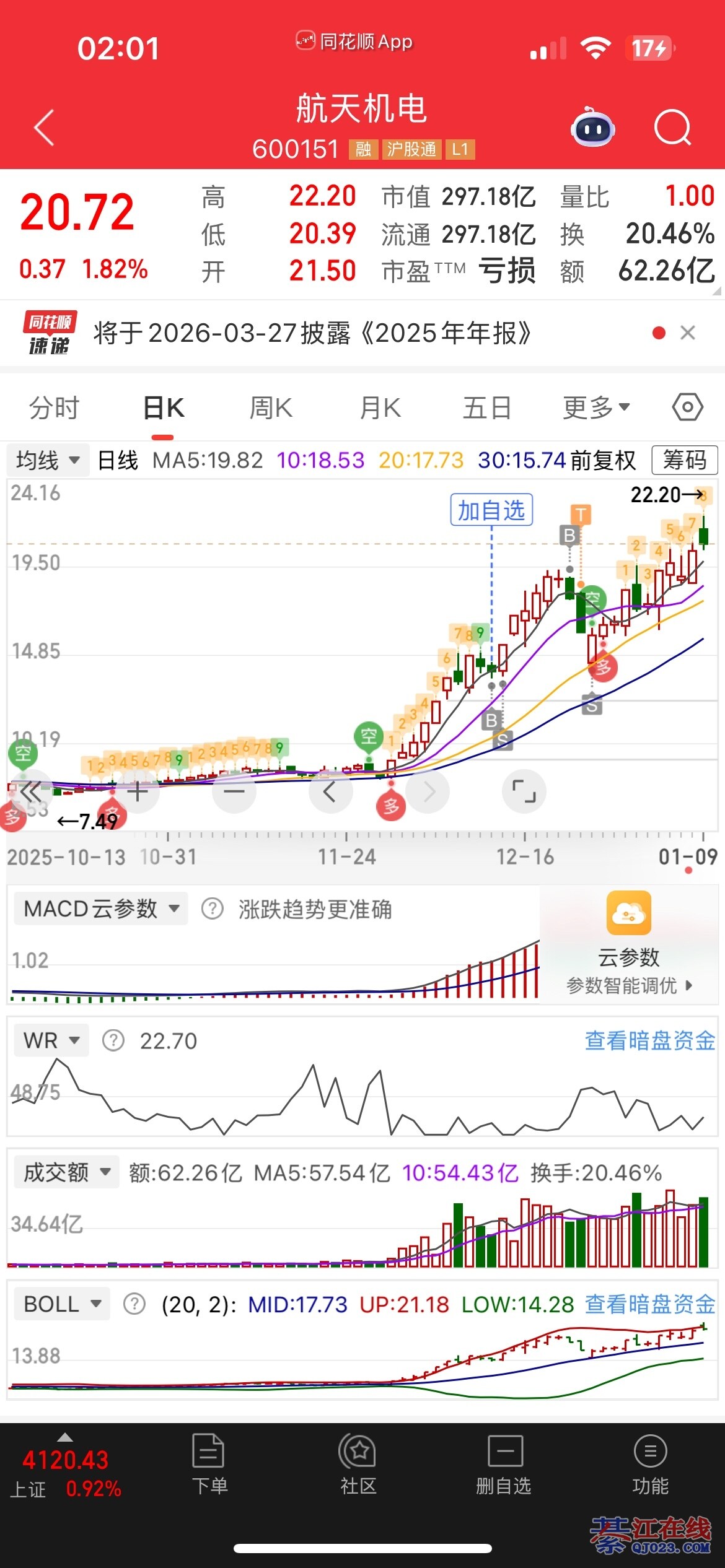Switch to the 周K tab

pyautogui.click(x=271, y=408)
